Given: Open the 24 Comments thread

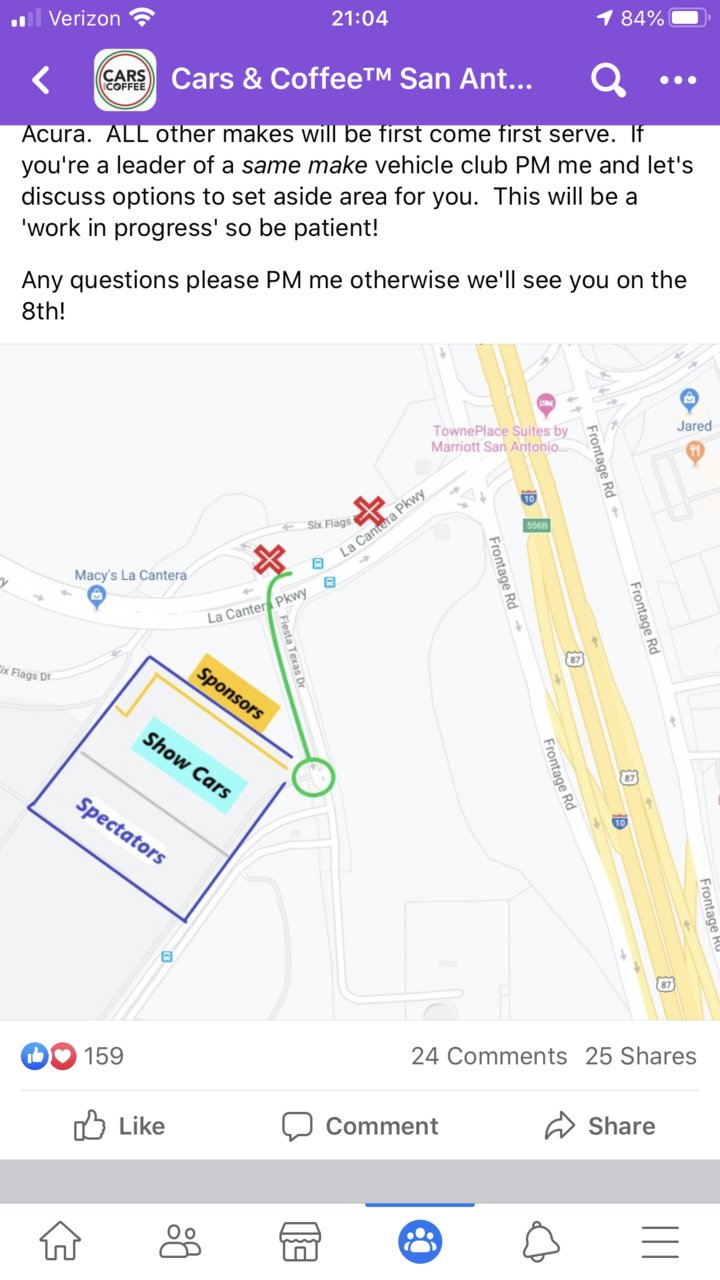Looking at the screenshot, I should [489, 1056].
